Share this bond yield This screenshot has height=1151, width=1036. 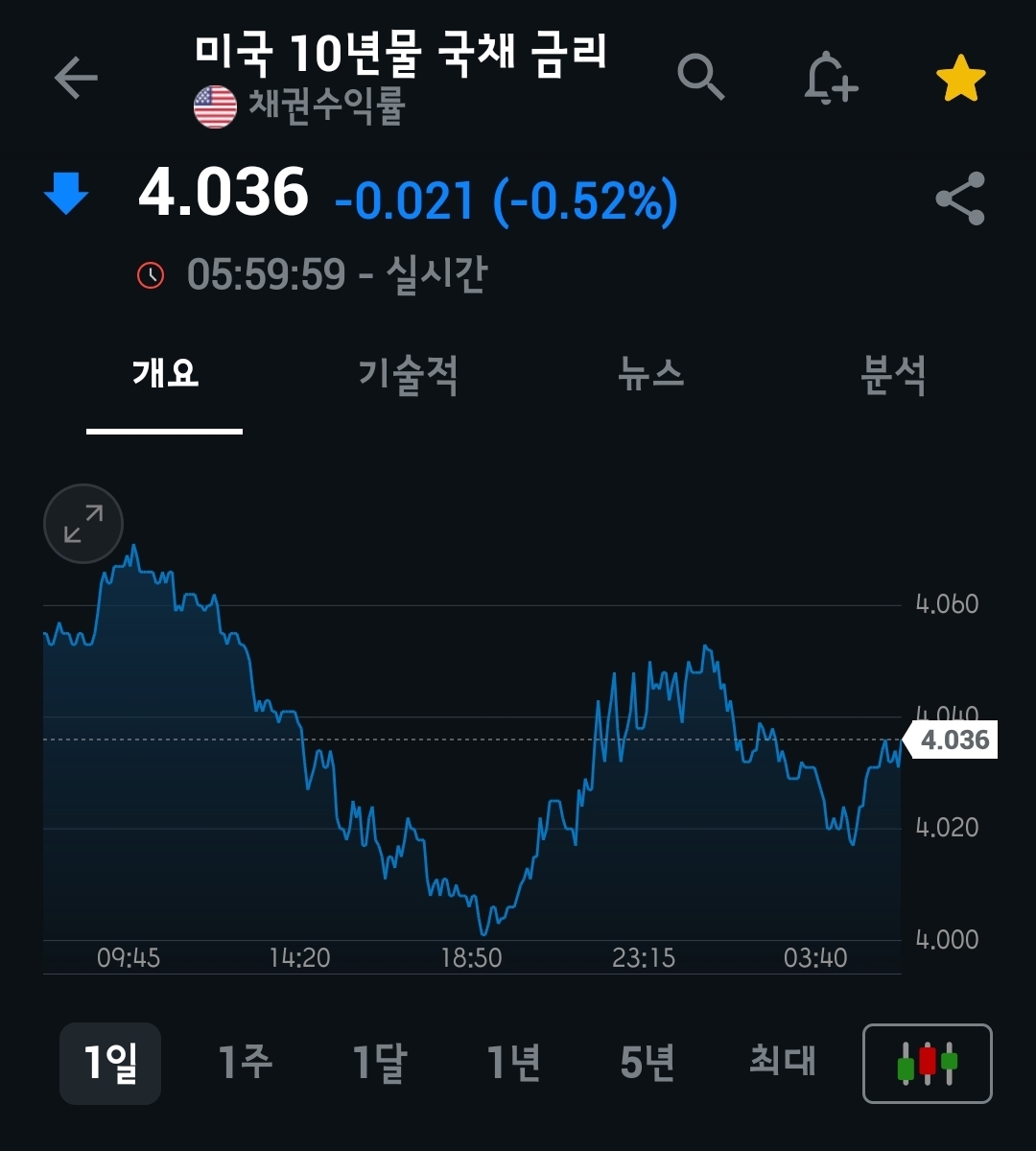pos(960,199)
